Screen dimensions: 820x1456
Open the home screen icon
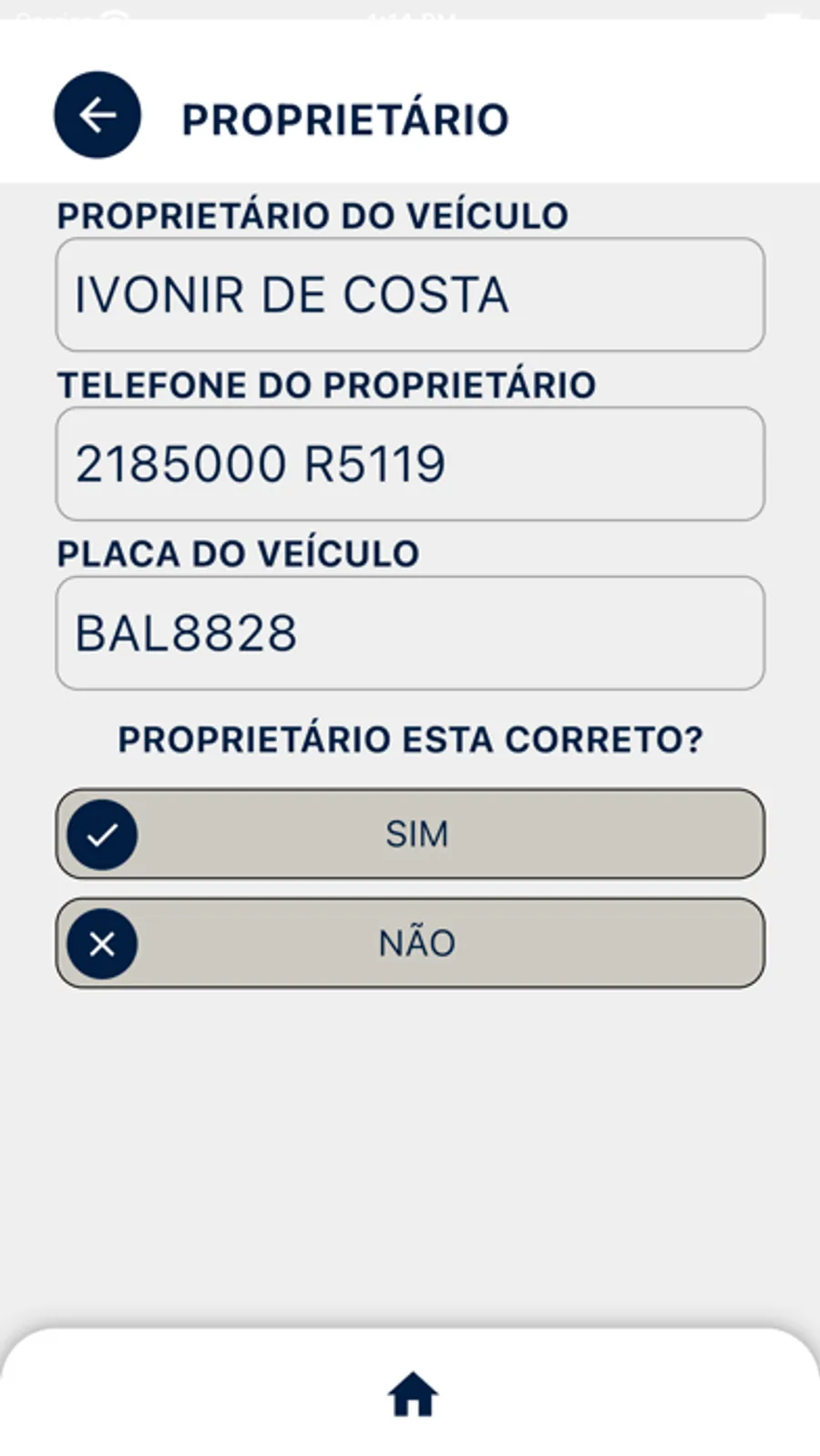[x=413, y=1394]
